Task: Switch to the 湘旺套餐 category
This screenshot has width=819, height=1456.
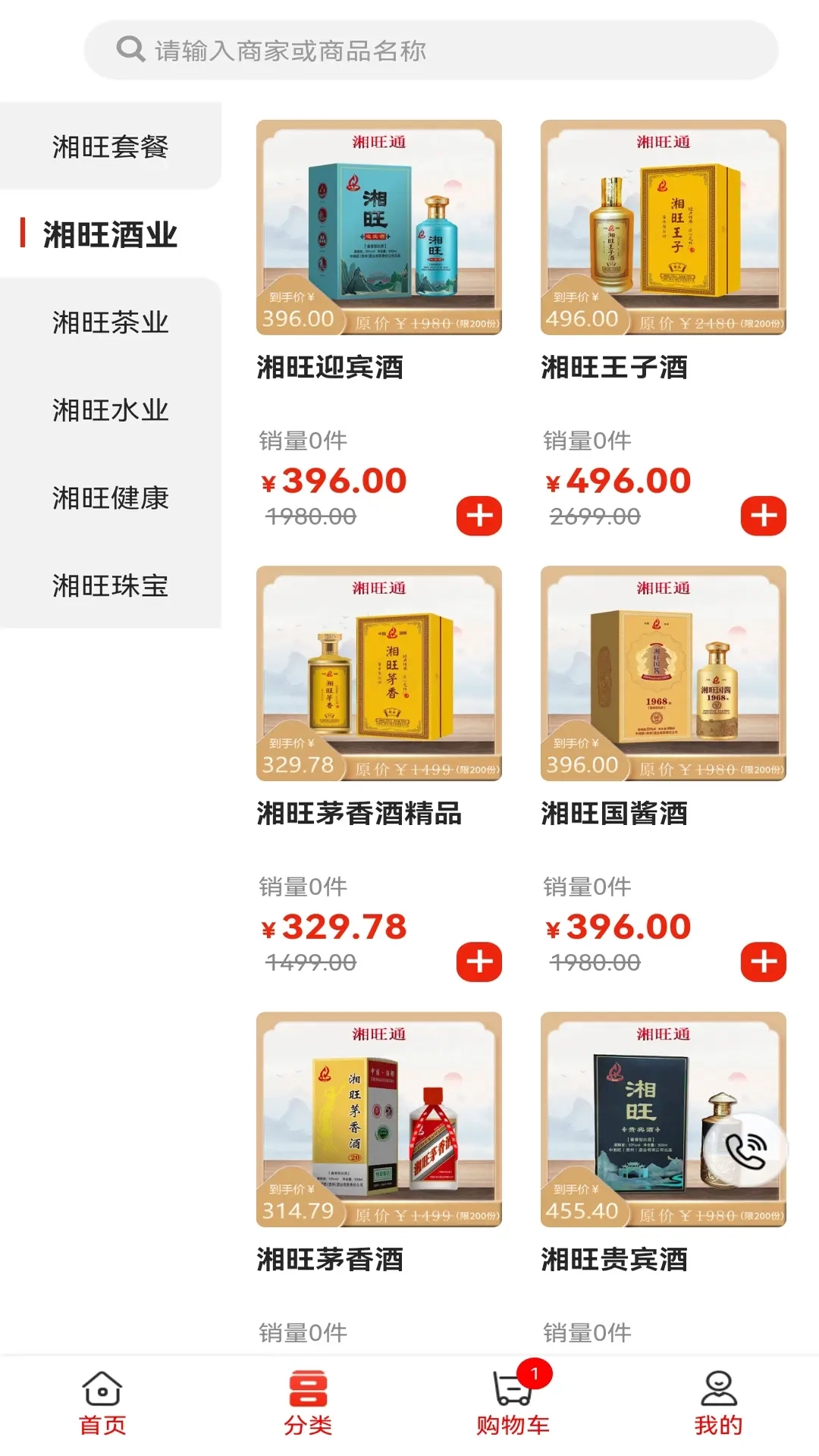Action: pos(111,149)
